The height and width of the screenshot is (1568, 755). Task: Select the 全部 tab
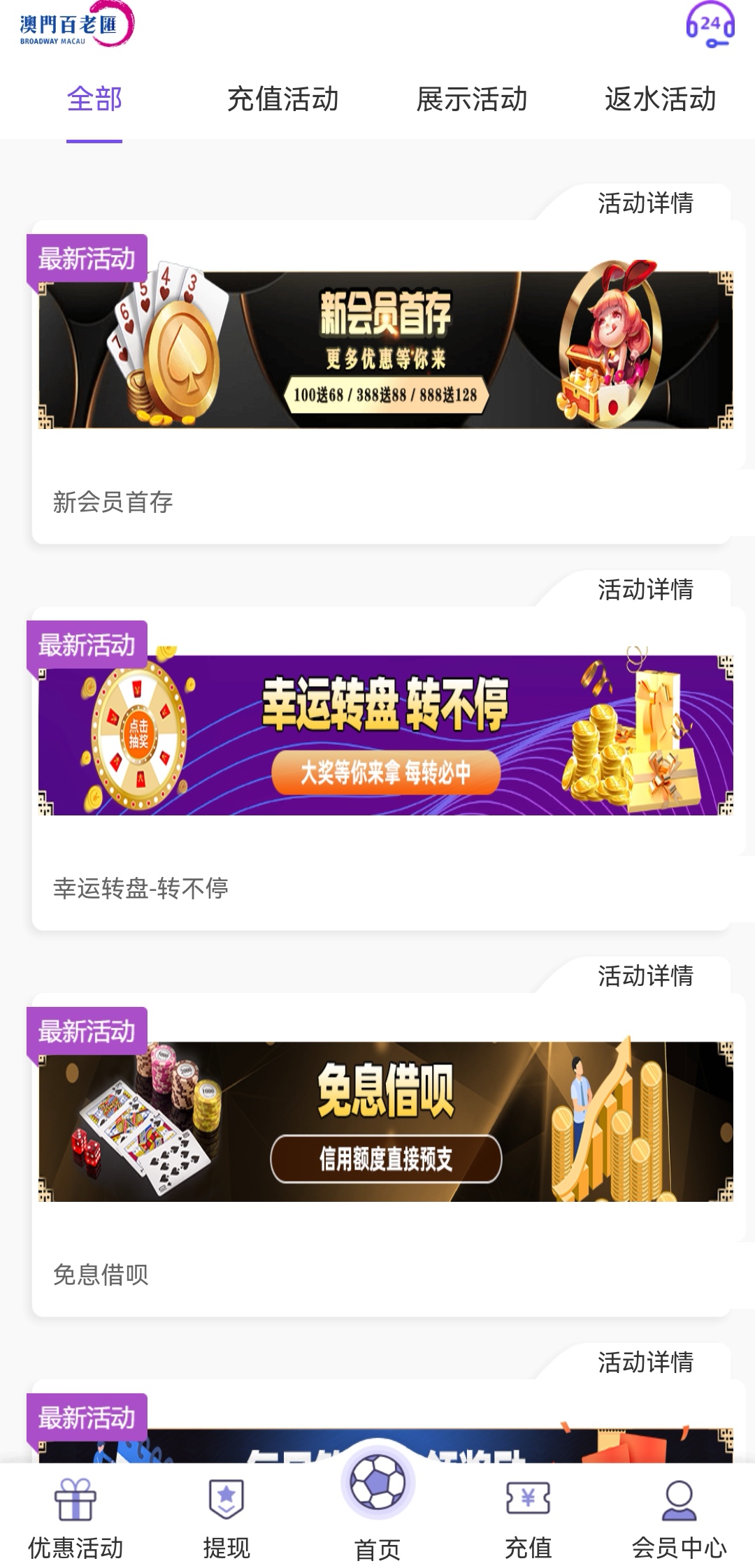[x=94, y=99]
